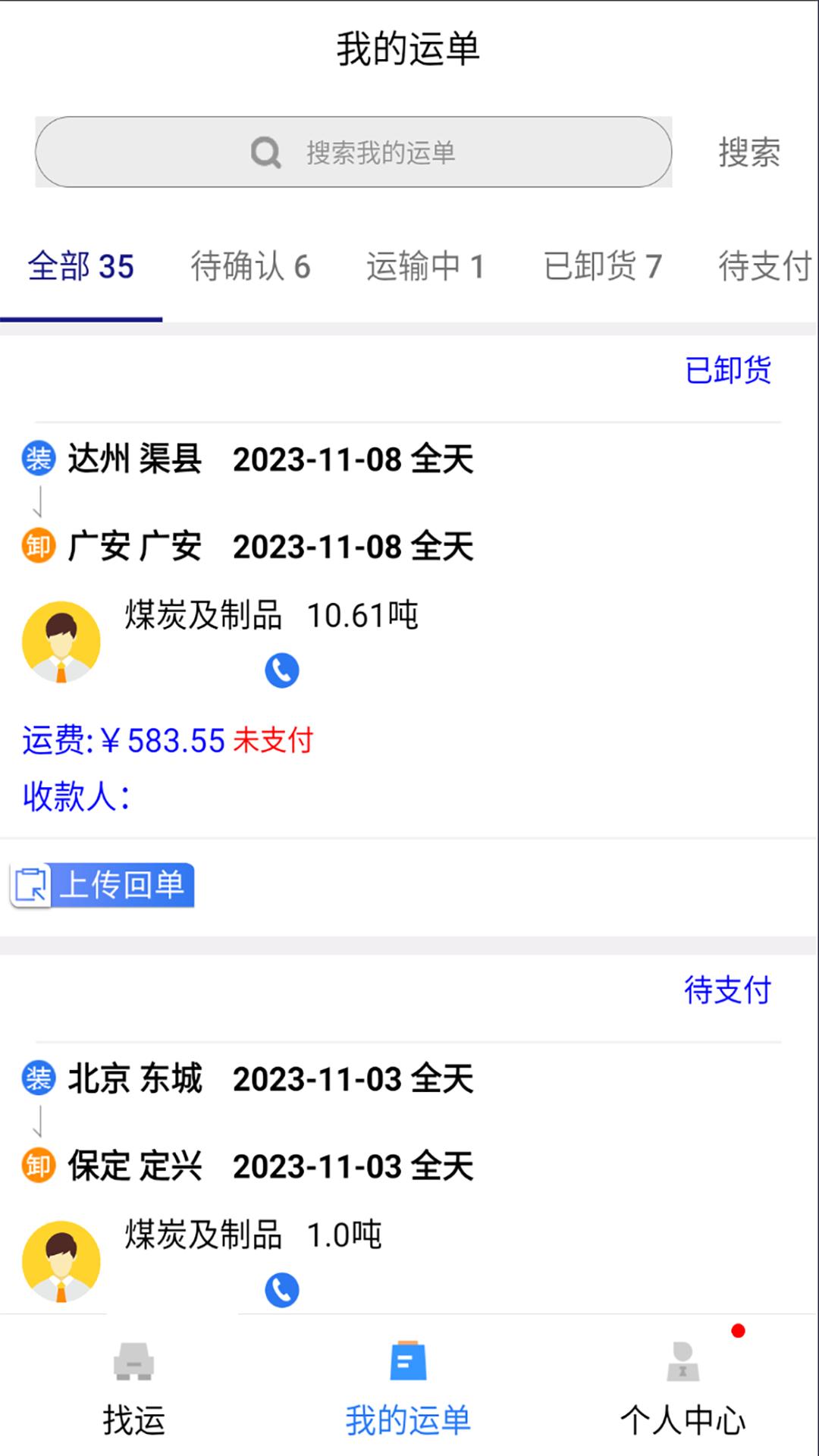Select the 已卸货 tab showing 7 items
Image resolution: width=819 pixels, height=1456 pixels.
coord(604,267)
